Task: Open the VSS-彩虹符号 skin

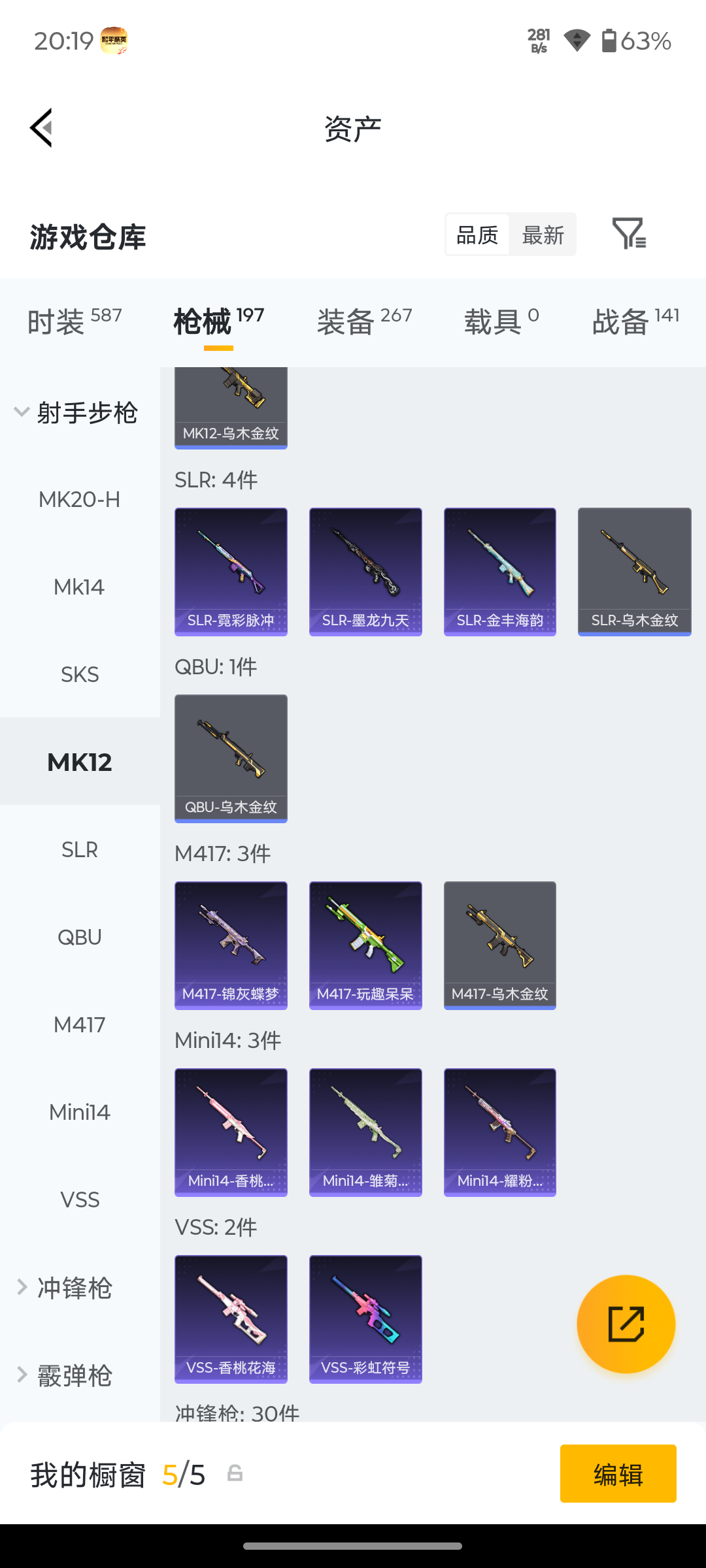Action: point(365,1319)
